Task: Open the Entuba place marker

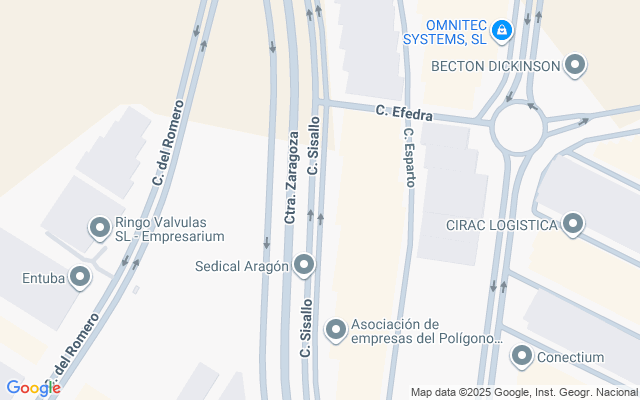Action: click(x=79, y=277)
